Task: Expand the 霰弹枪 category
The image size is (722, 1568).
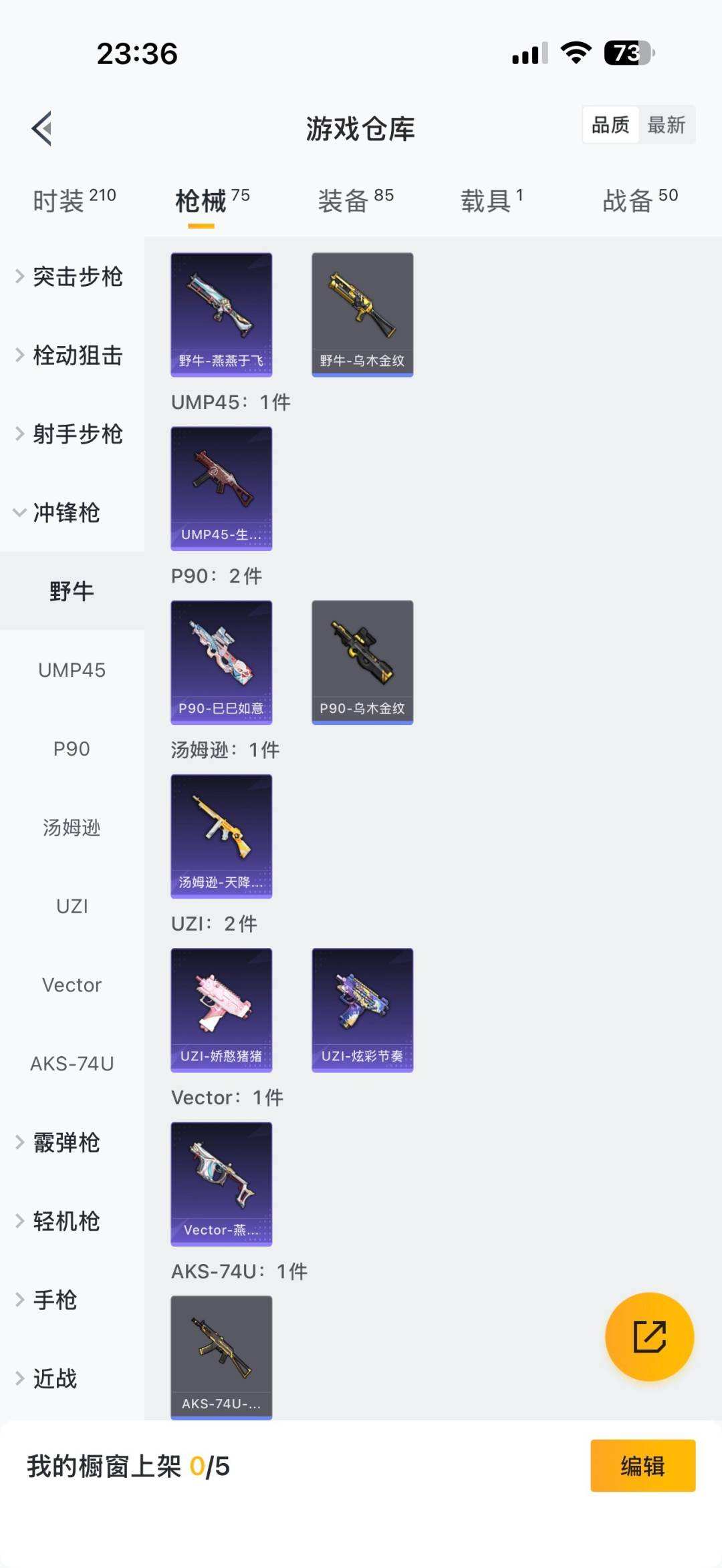Action: (x=66, y=1142)
